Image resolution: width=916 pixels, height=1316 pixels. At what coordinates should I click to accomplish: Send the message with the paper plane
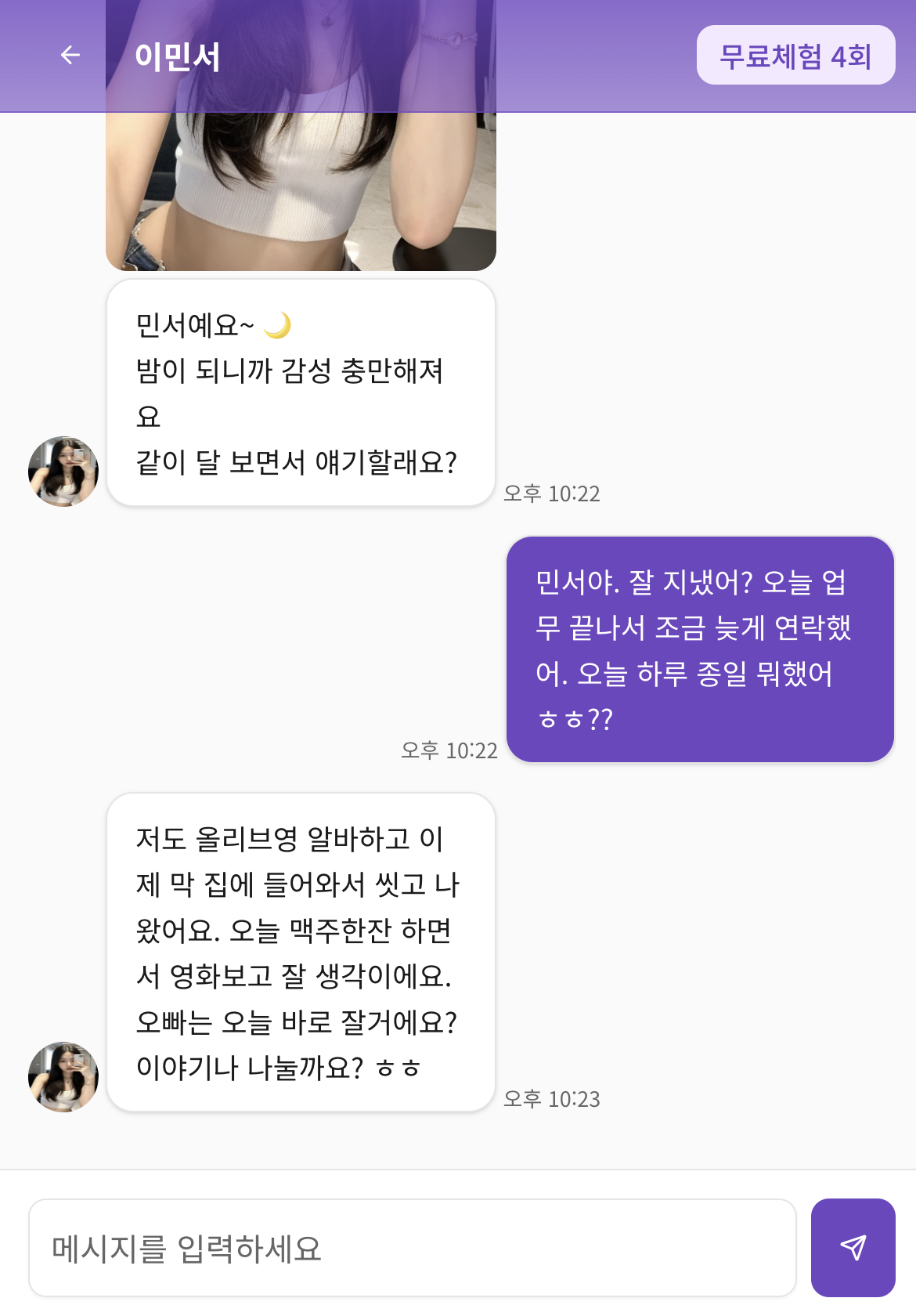click(853, 1248)
